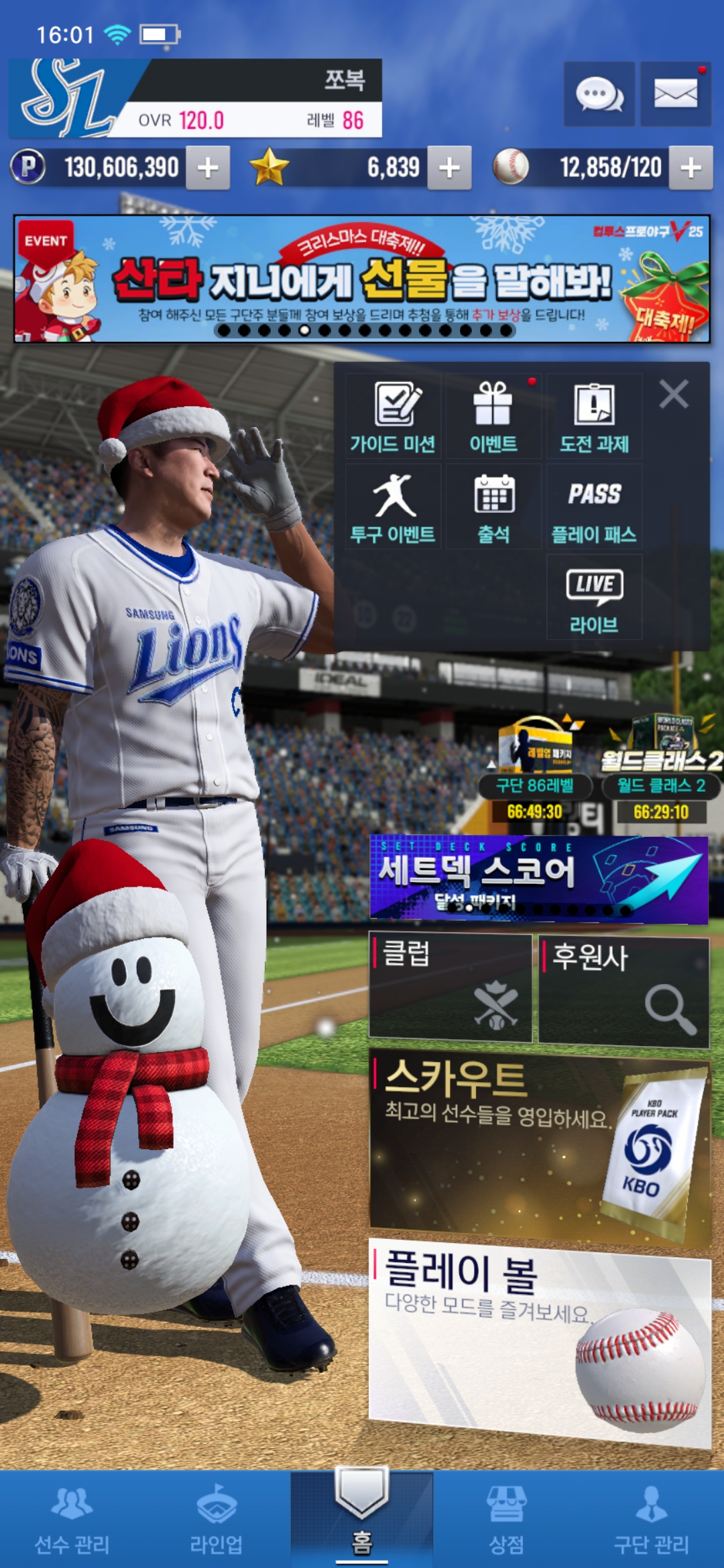Add points with the plus next to 130,606,390
Screen dimensions: 724x1568
tap(208, 168)
